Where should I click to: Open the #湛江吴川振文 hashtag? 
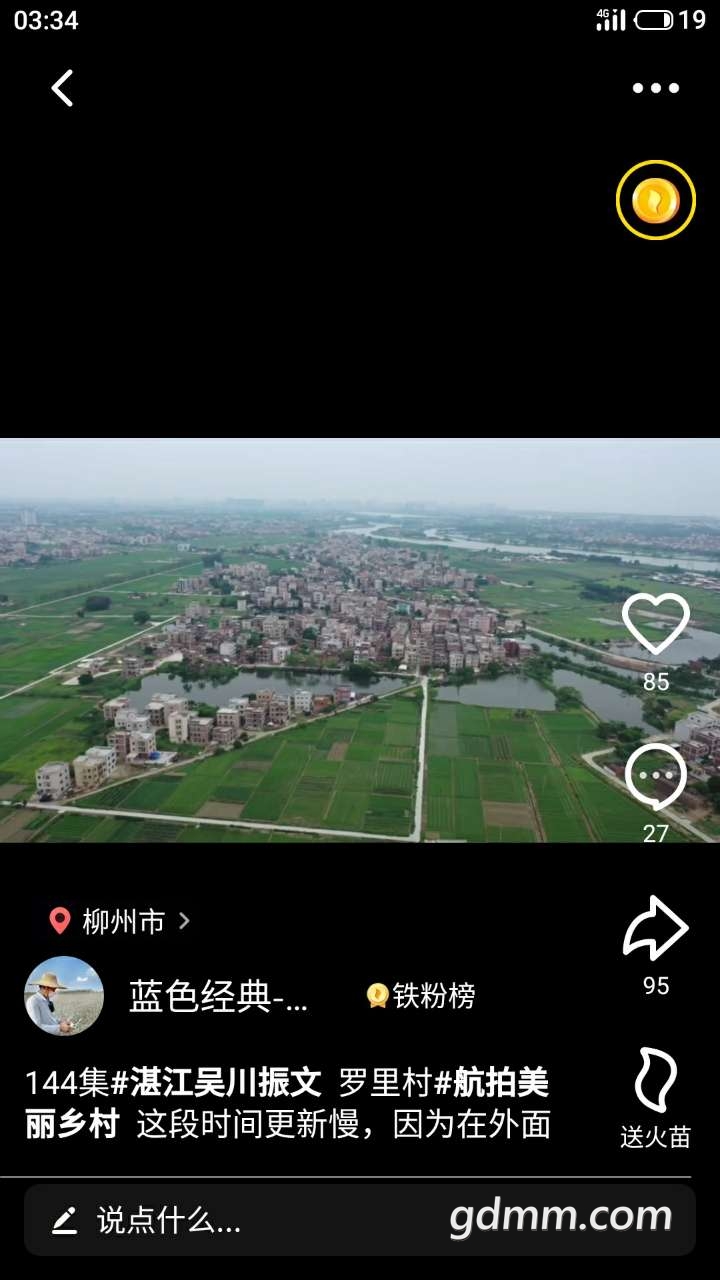tap(216, 1083)
